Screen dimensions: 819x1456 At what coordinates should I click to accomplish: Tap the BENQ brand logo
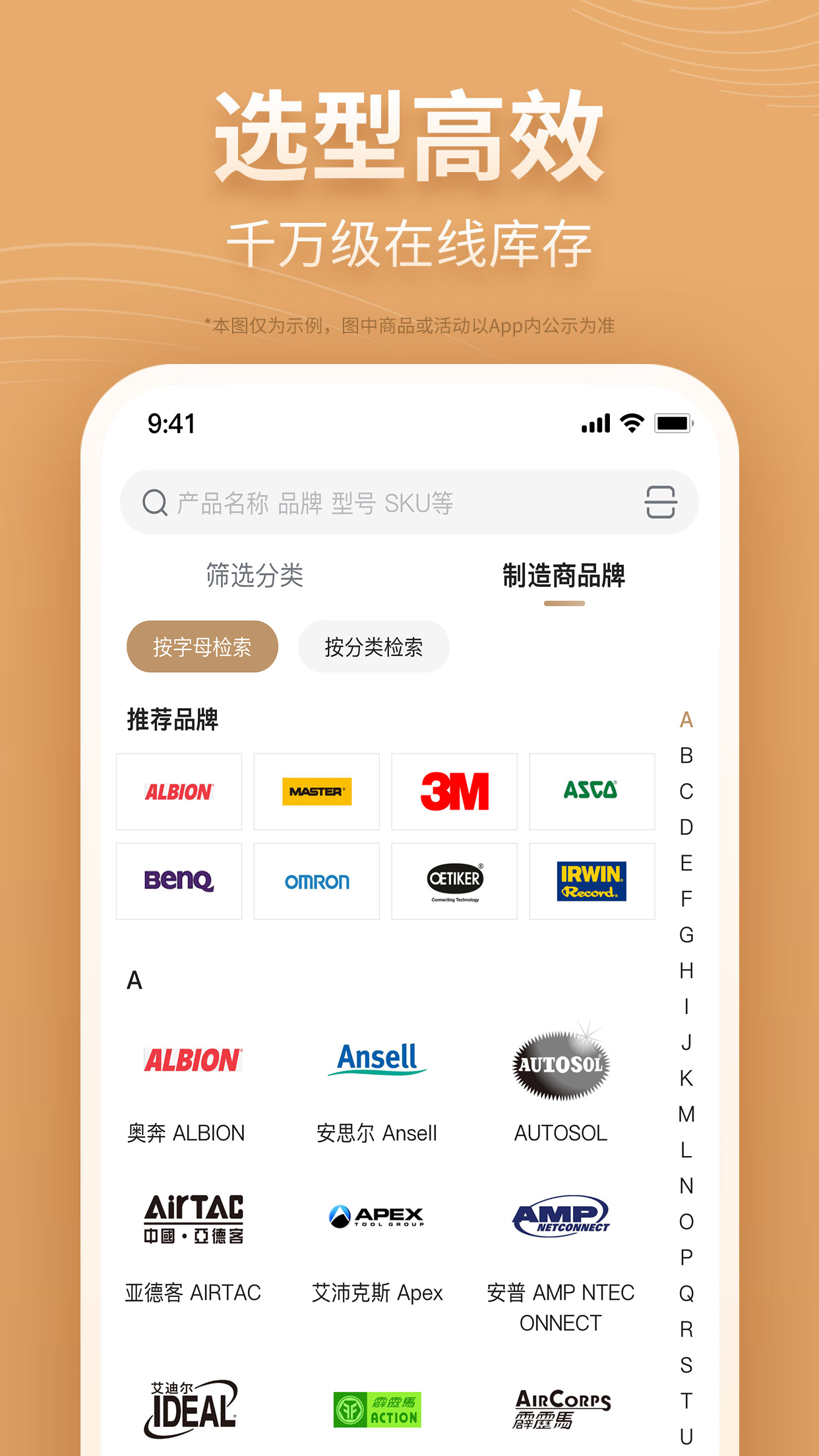(x=179, y=882)
